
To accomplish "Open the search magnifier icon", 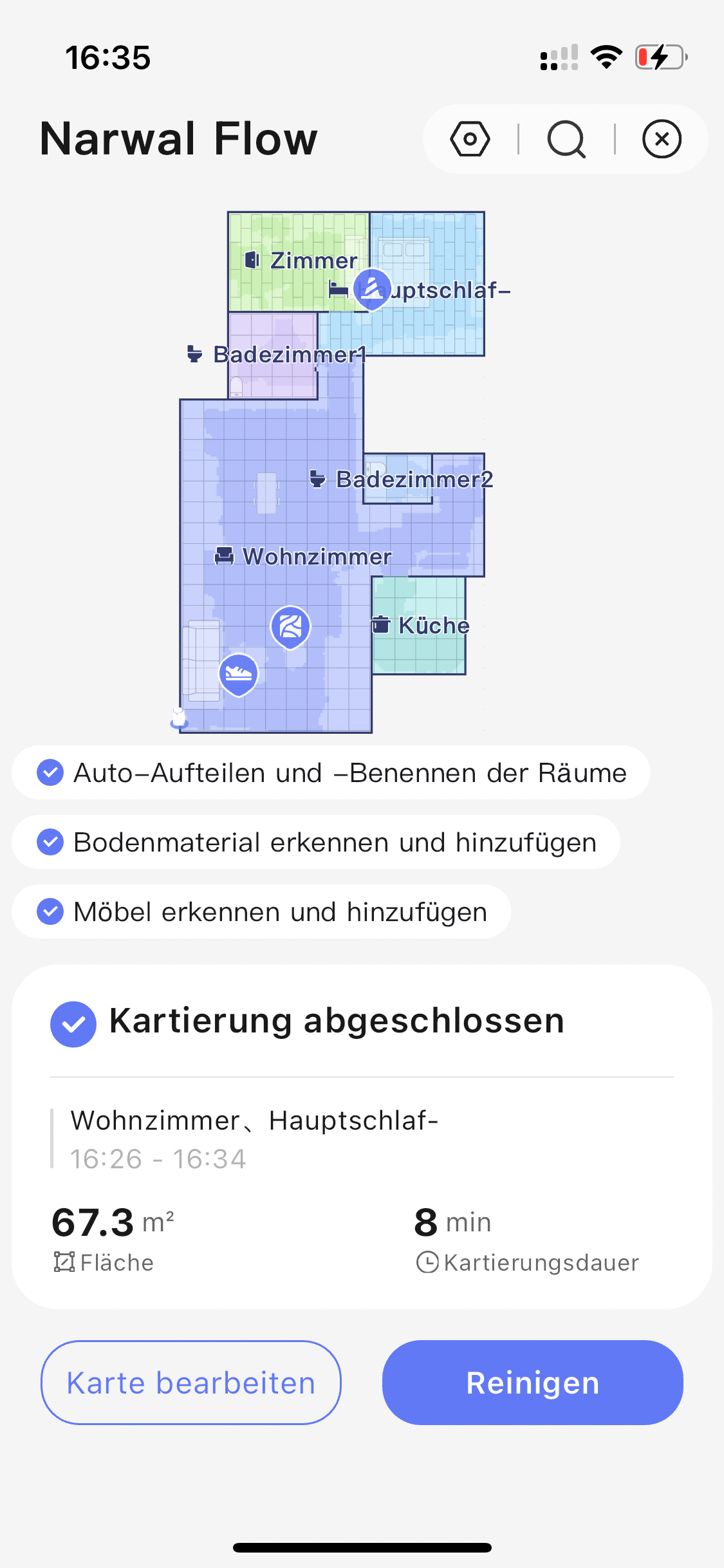I will (x=566, y=139).
